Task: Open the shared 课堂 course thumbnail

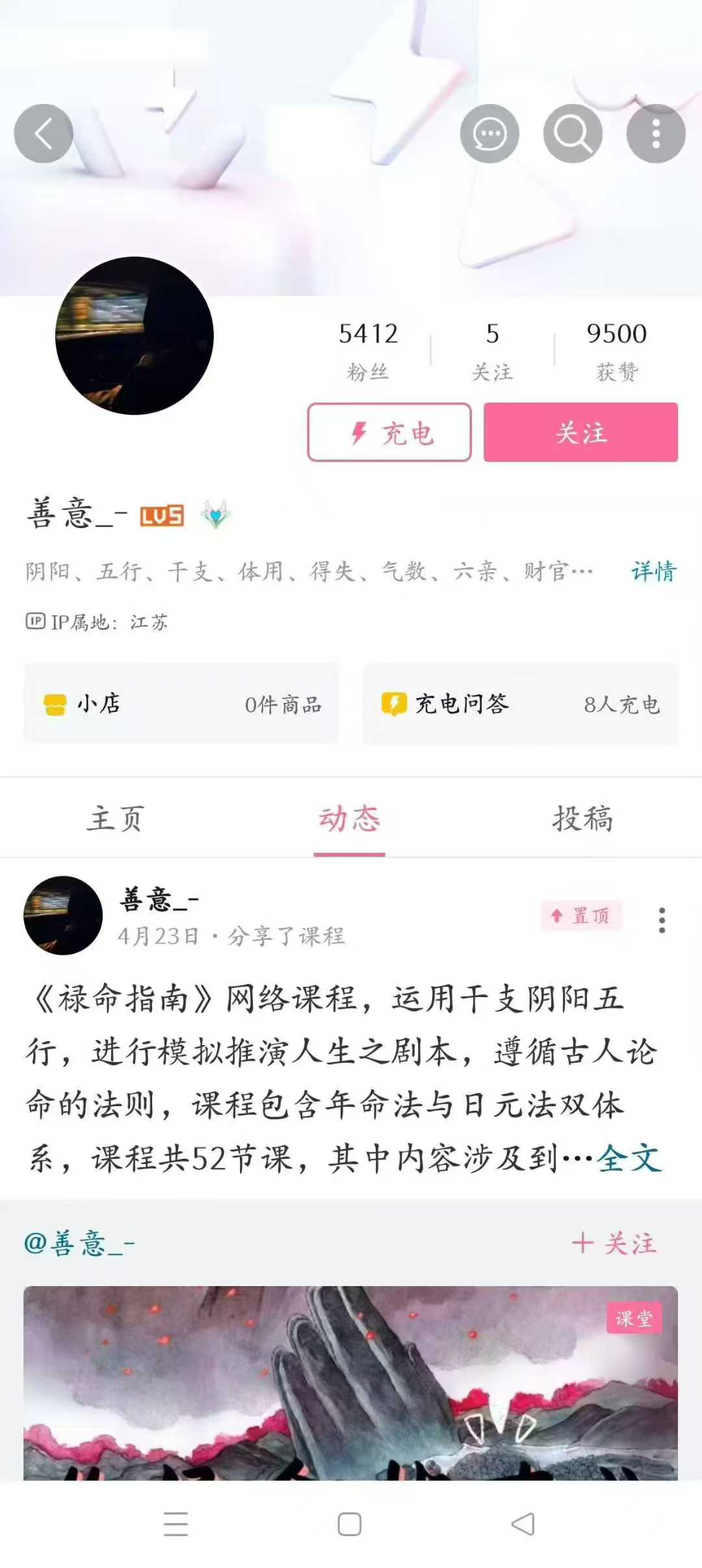Action: tap(351, 1384)
